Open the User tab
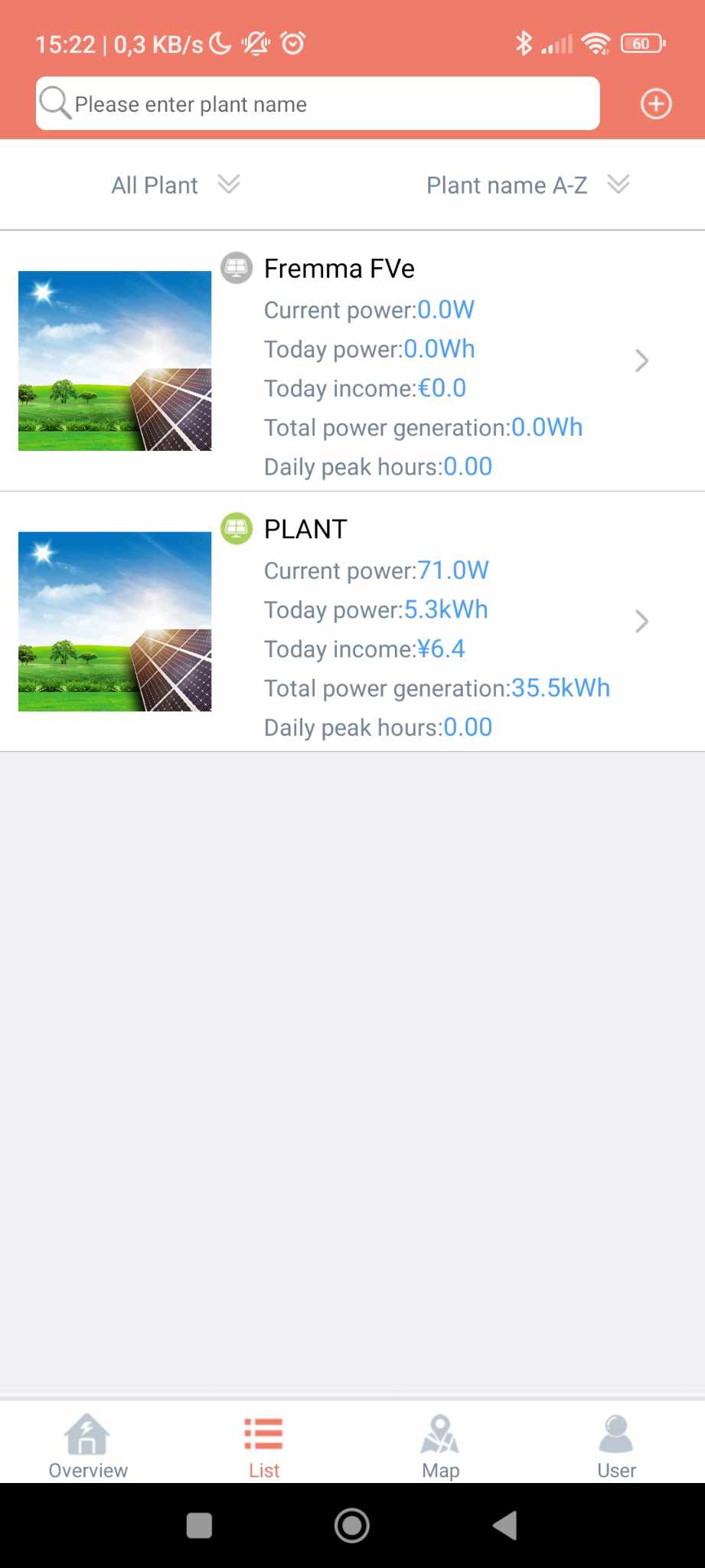 (616, 1445)
